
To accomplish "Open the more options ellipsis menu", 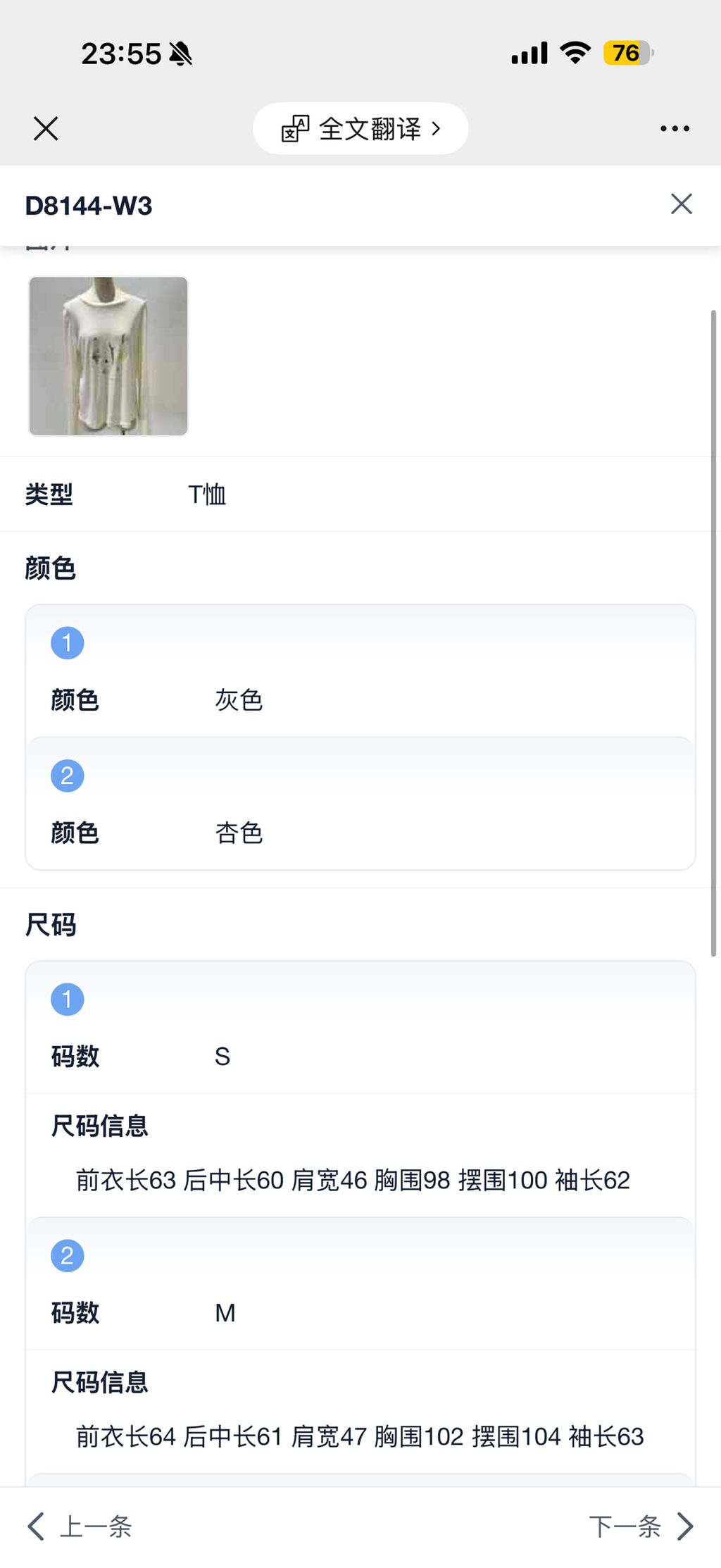I will click(675, 128).
